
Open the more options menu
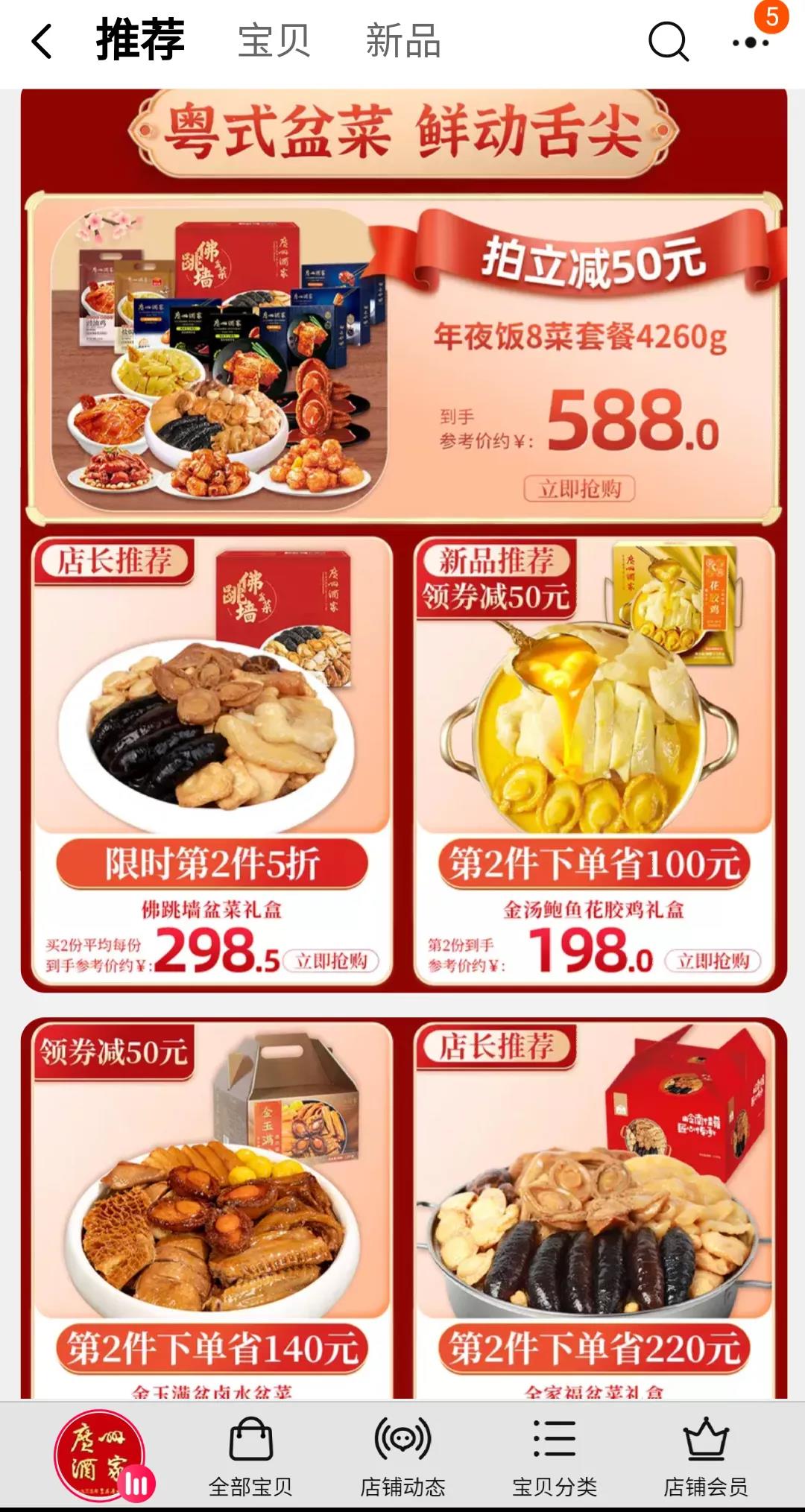tap(750, 42)
